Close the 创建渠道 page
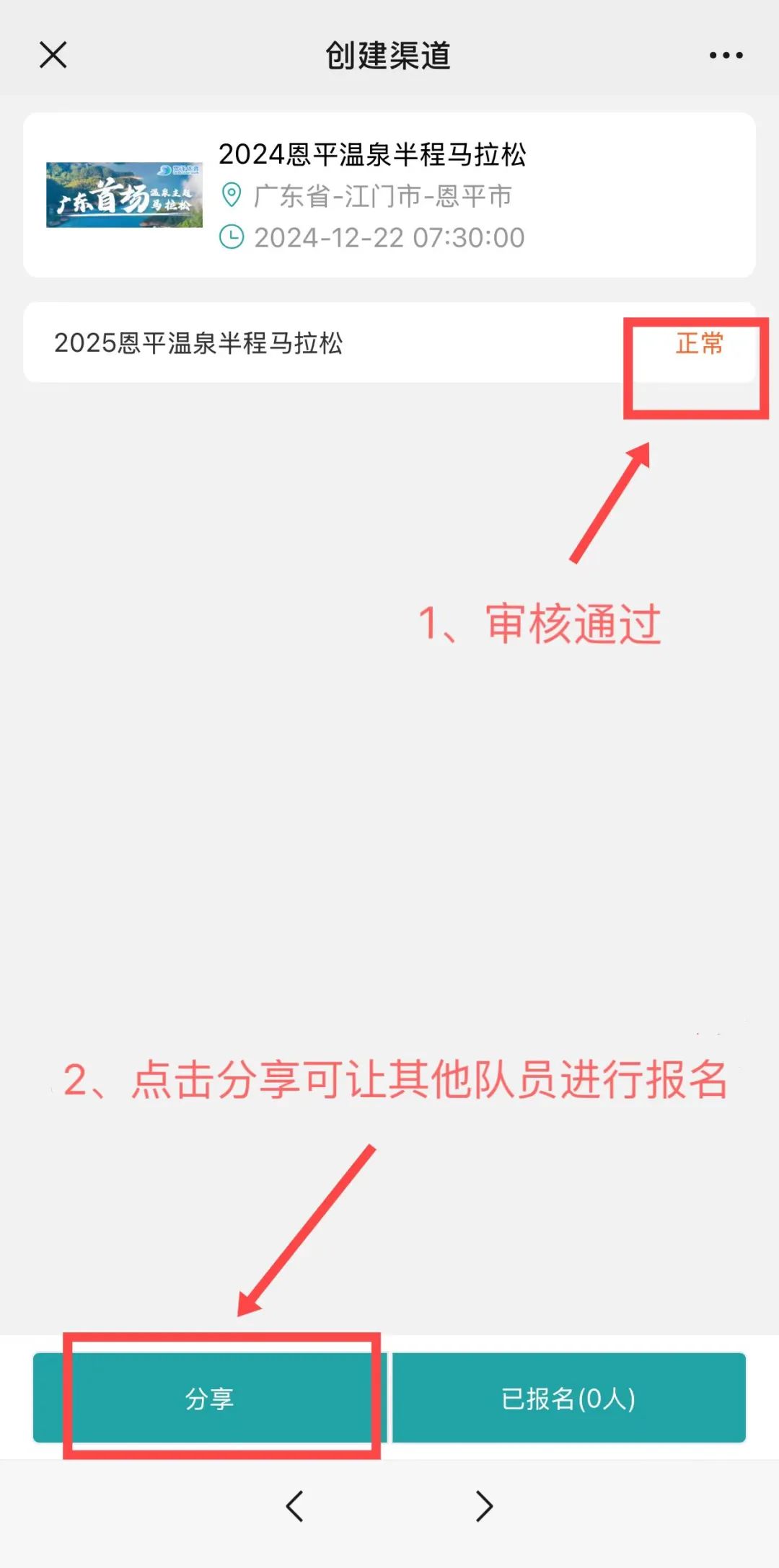Image resolution: width=779 pixels, height=1568 pixels. coord(53,55)
